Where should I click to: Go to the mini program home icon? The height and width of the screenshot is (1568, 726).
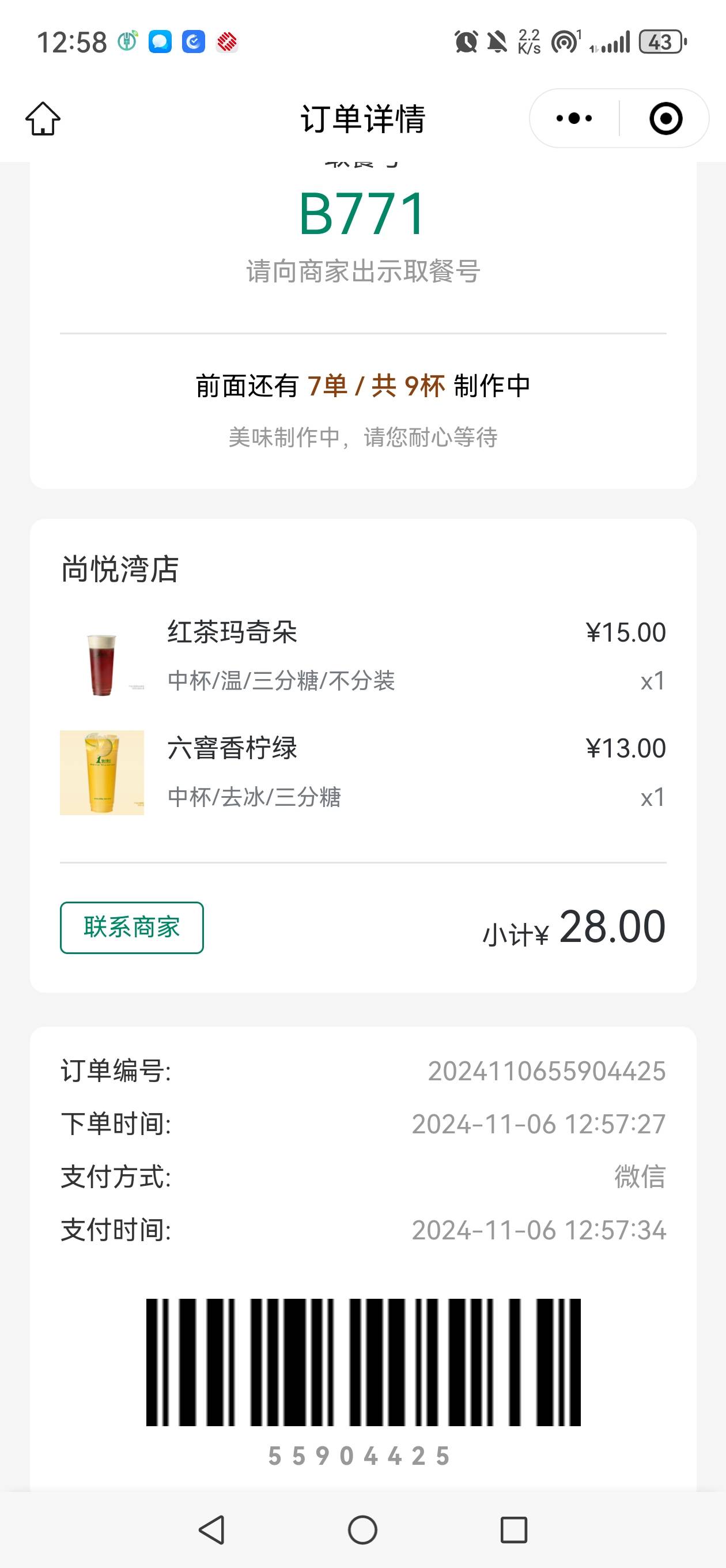coord(43,118)
